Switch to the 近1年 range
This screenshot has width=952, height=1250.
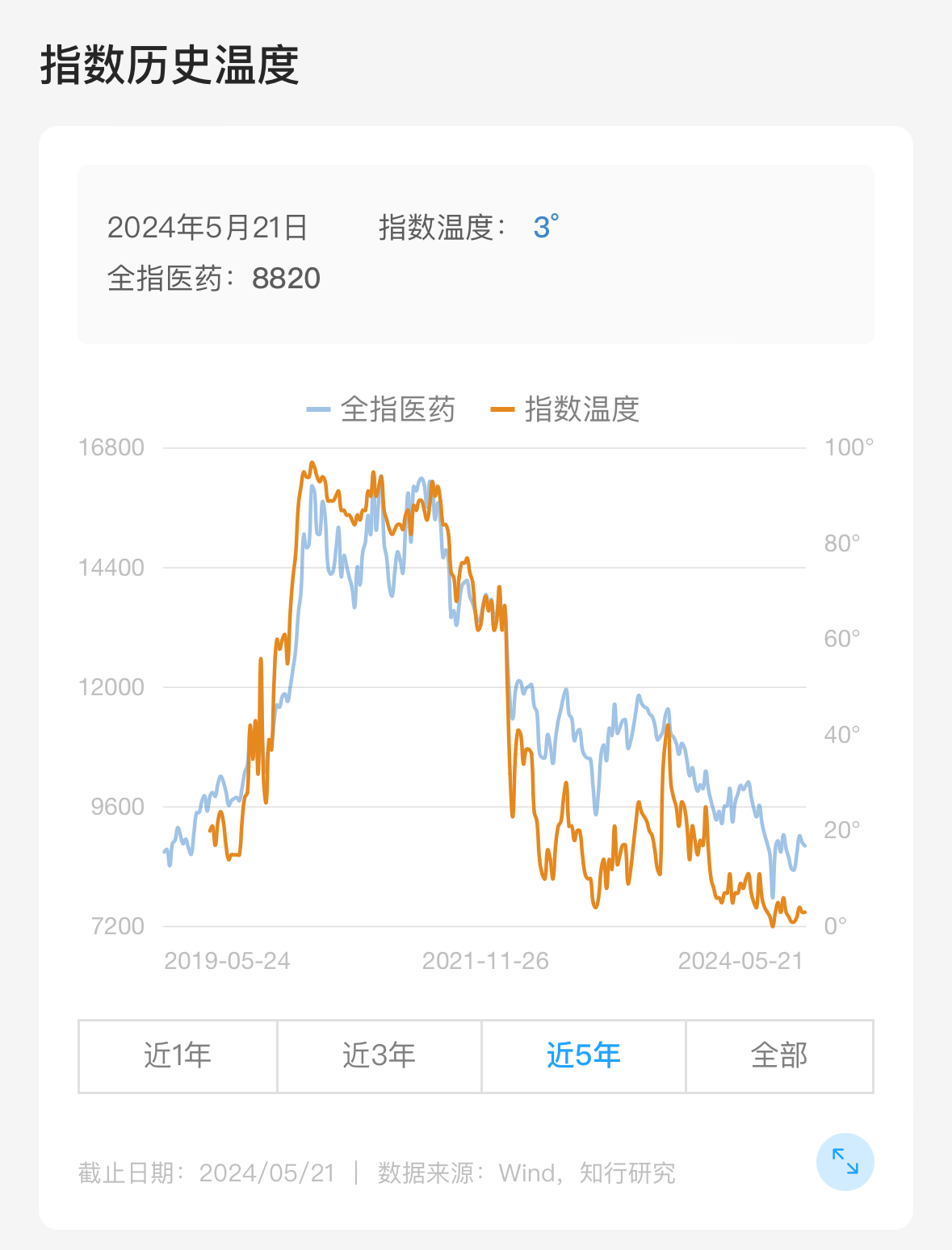click(178, 1055)
